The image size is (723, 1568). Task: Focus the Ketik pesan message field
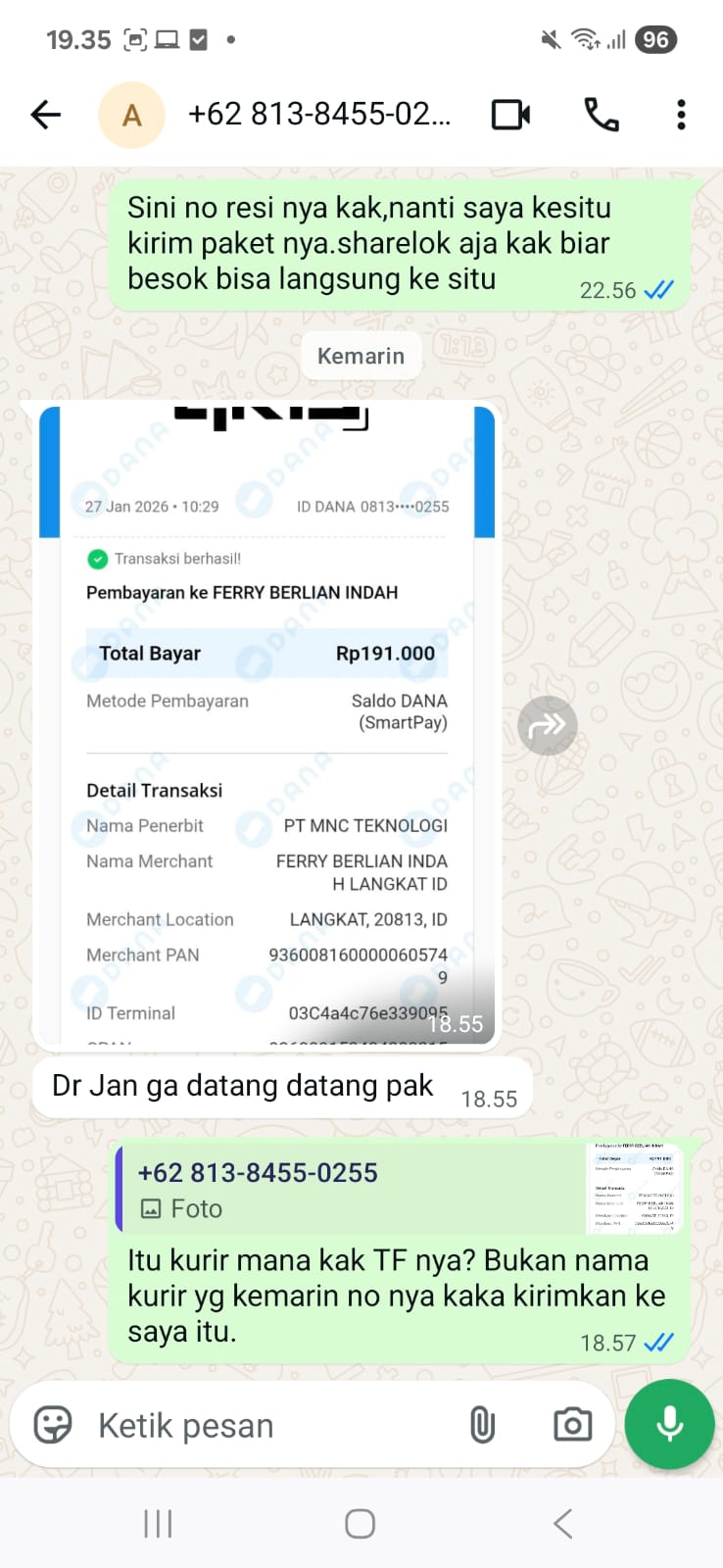(265, 1425)
